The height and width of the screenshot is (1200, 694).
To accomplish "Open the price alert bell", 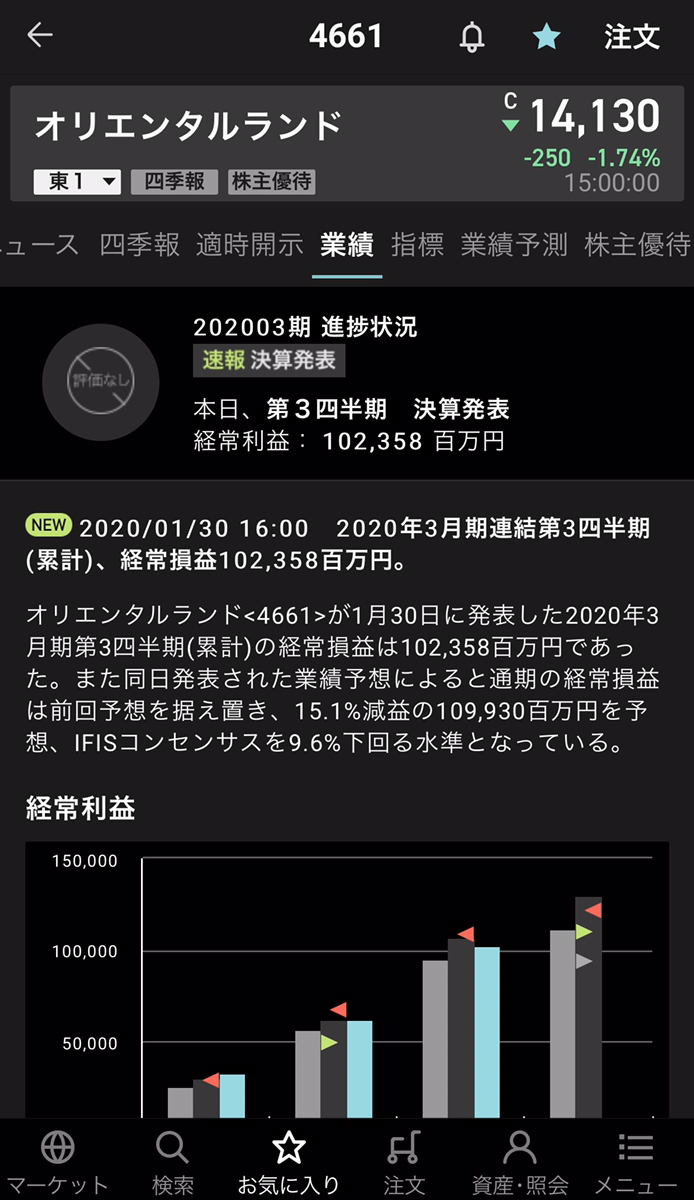I will pyautogui.click(x=471, y=37).
